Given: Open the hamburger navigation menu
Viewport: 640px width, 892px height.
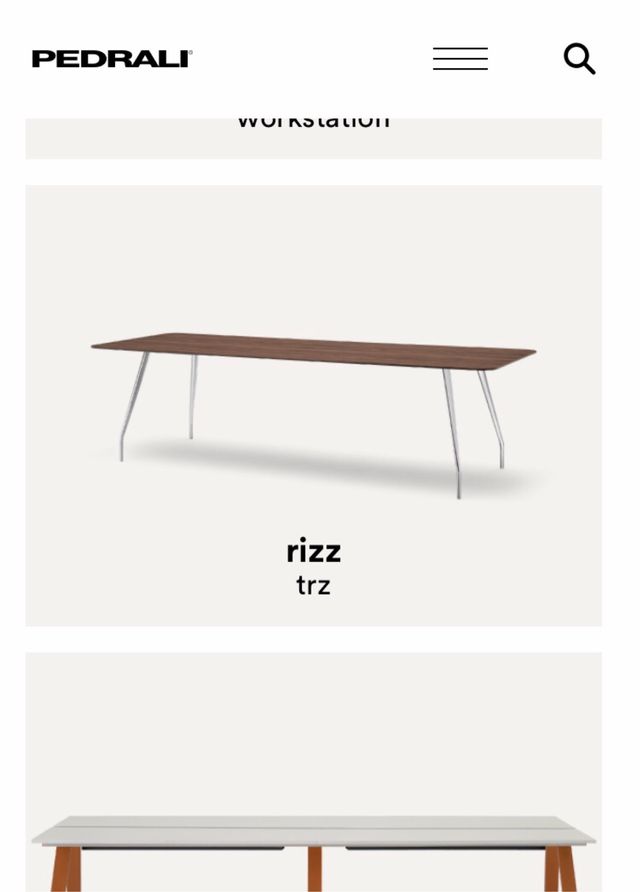Looking at the screenshot, I should coord(460,59).
